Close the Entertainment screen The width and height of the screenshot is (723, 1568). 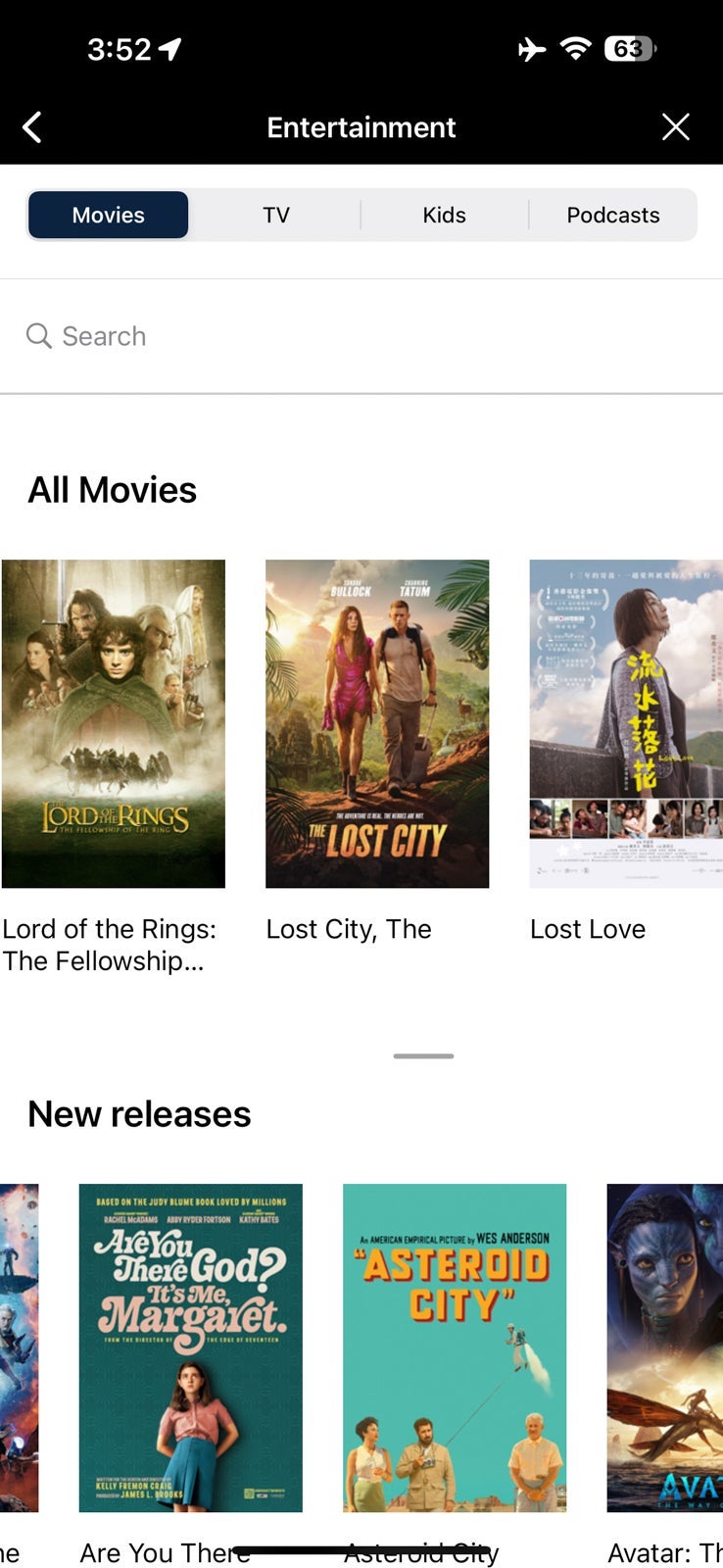point(675,127)
